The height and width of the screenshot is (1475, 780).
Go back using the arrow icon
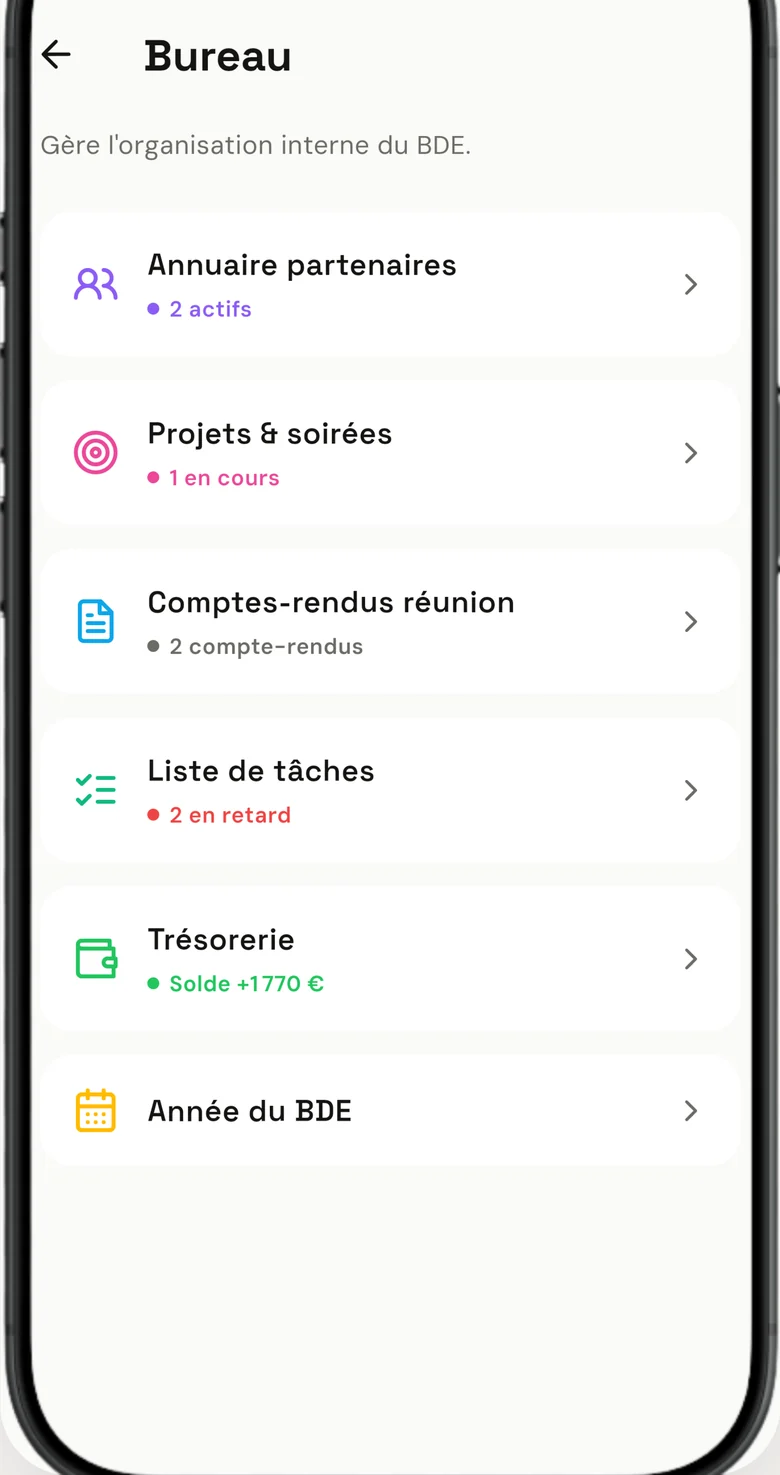point(56,55)
